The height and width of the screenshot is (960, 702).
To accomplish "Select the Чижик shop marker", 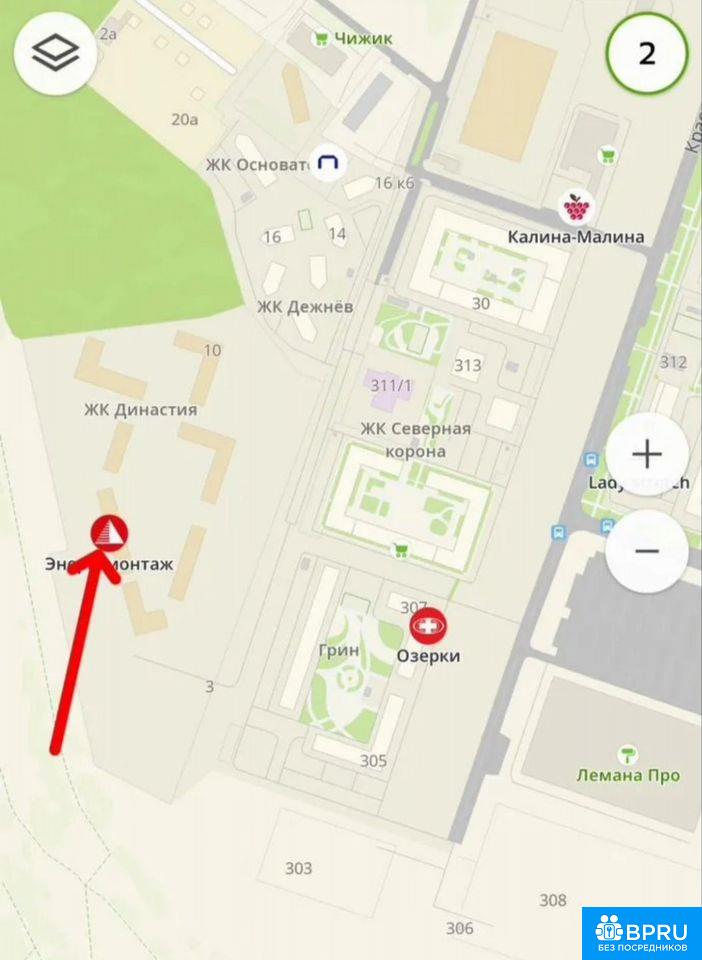I will click(x=320, y=40).
